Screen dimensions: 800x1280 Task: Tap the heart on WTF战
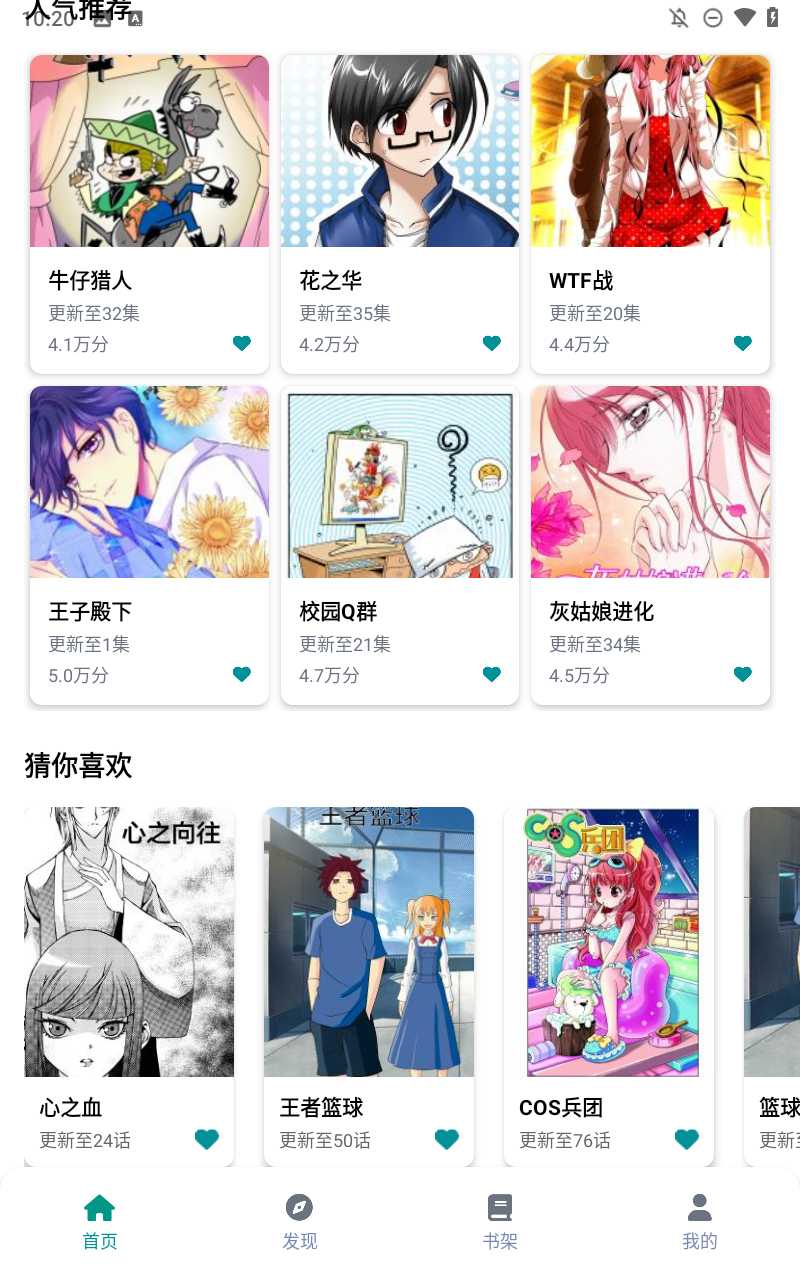[x=742, y=343]
